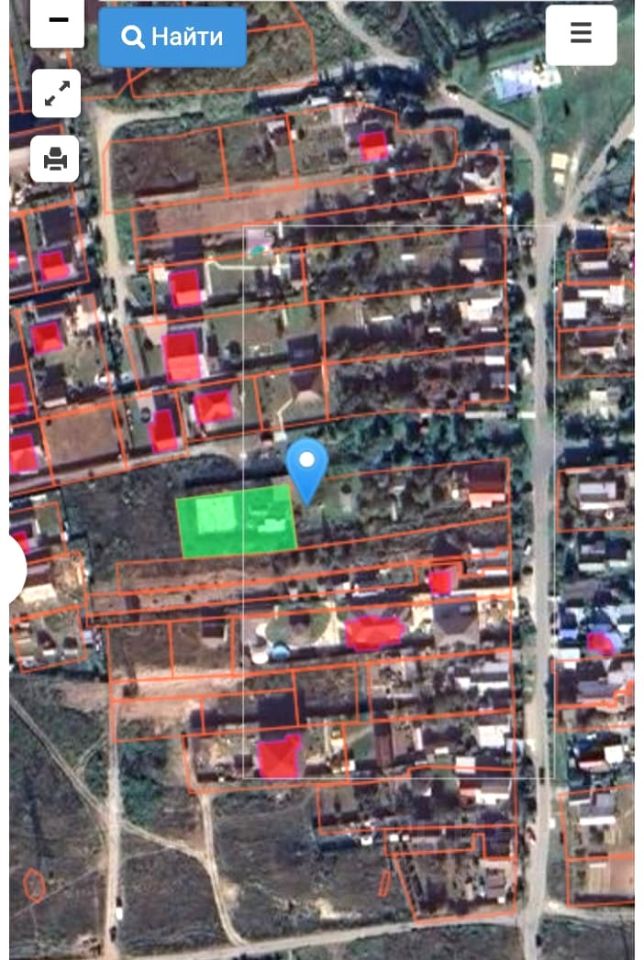644x960 pixels.
Task: Select the green highlighted land parcel
Action: click(x=237, y=520)
